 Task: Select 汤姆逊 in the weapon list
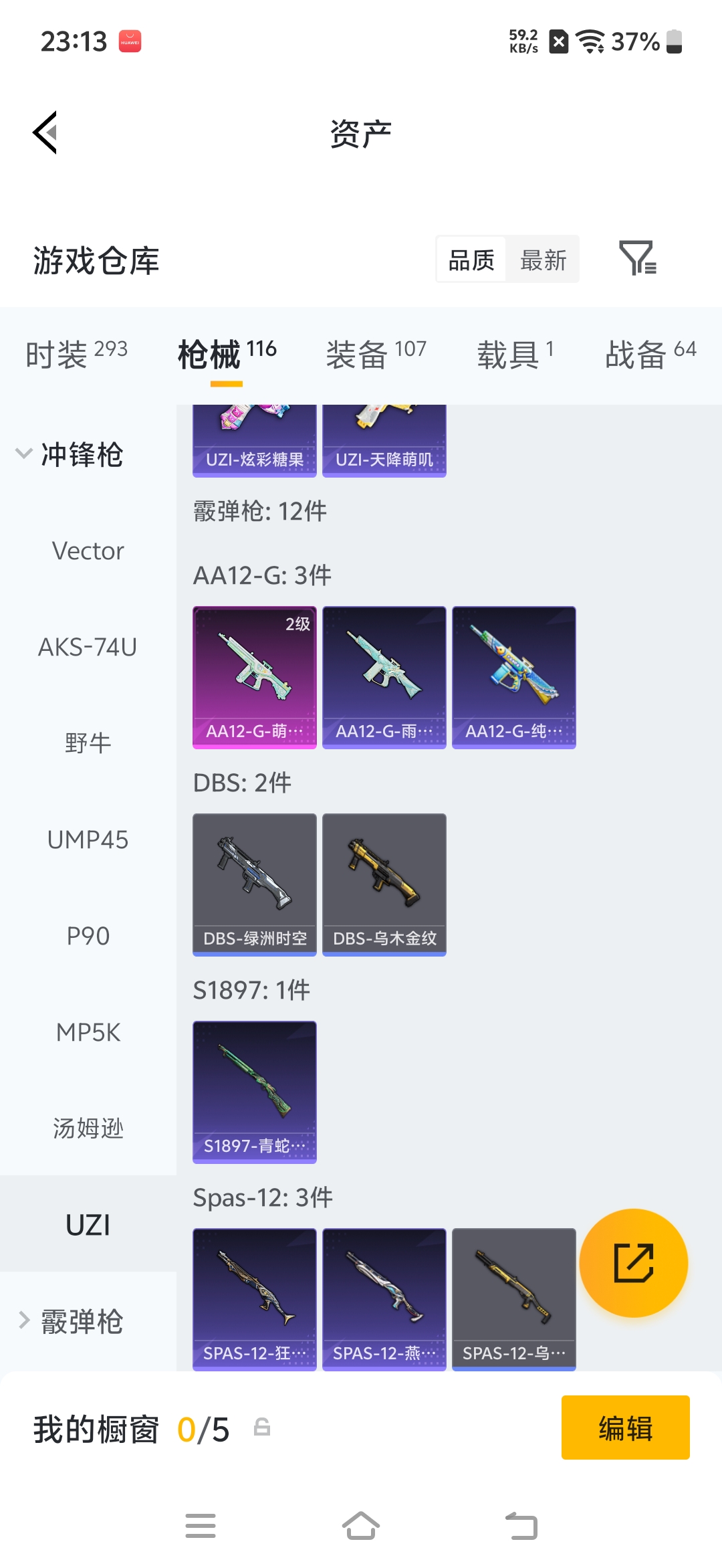pos(88,1129)
